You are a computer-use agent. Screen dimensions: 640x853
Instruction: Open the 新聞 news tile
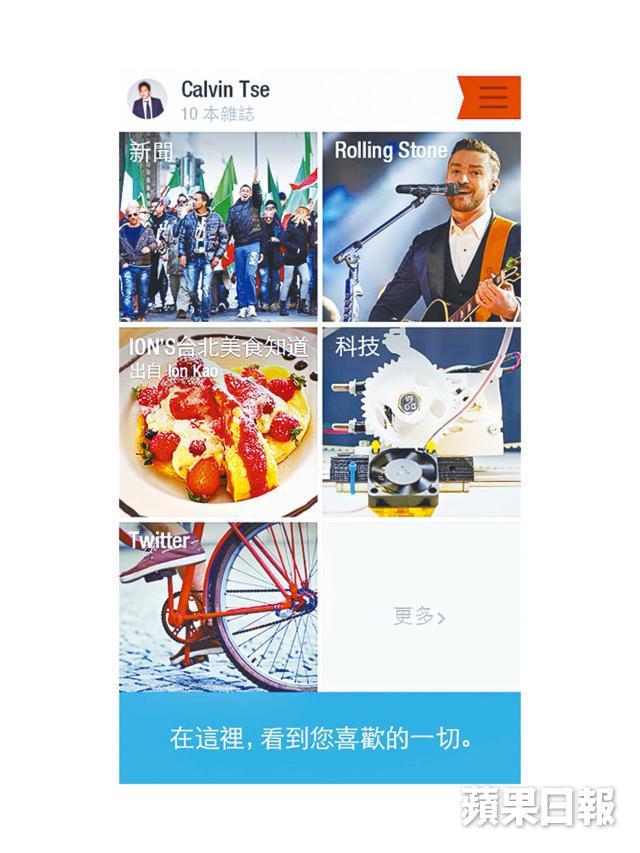pos(218,227)
